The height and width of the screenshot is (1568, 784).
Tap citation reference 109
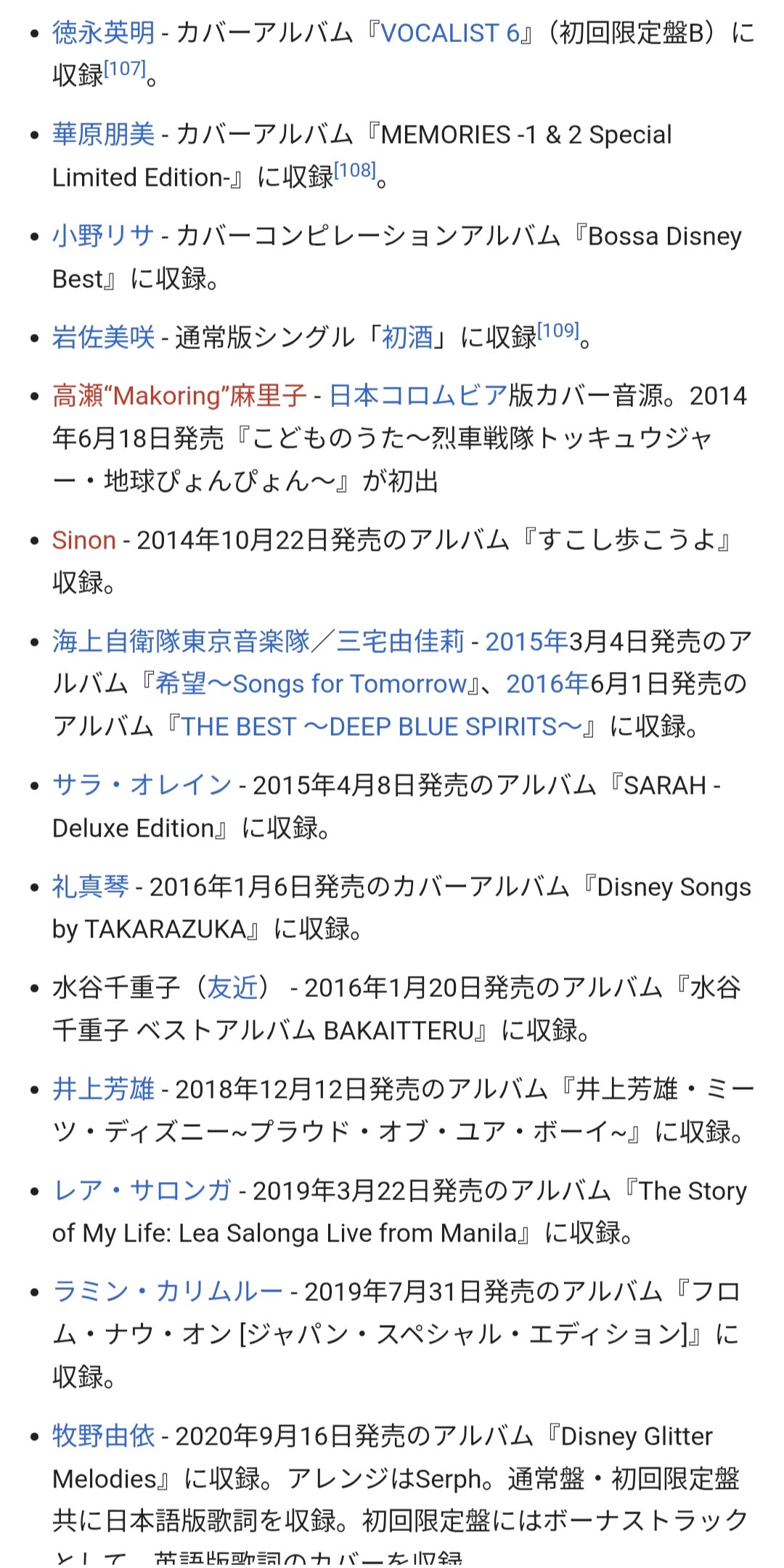point(558,331)
